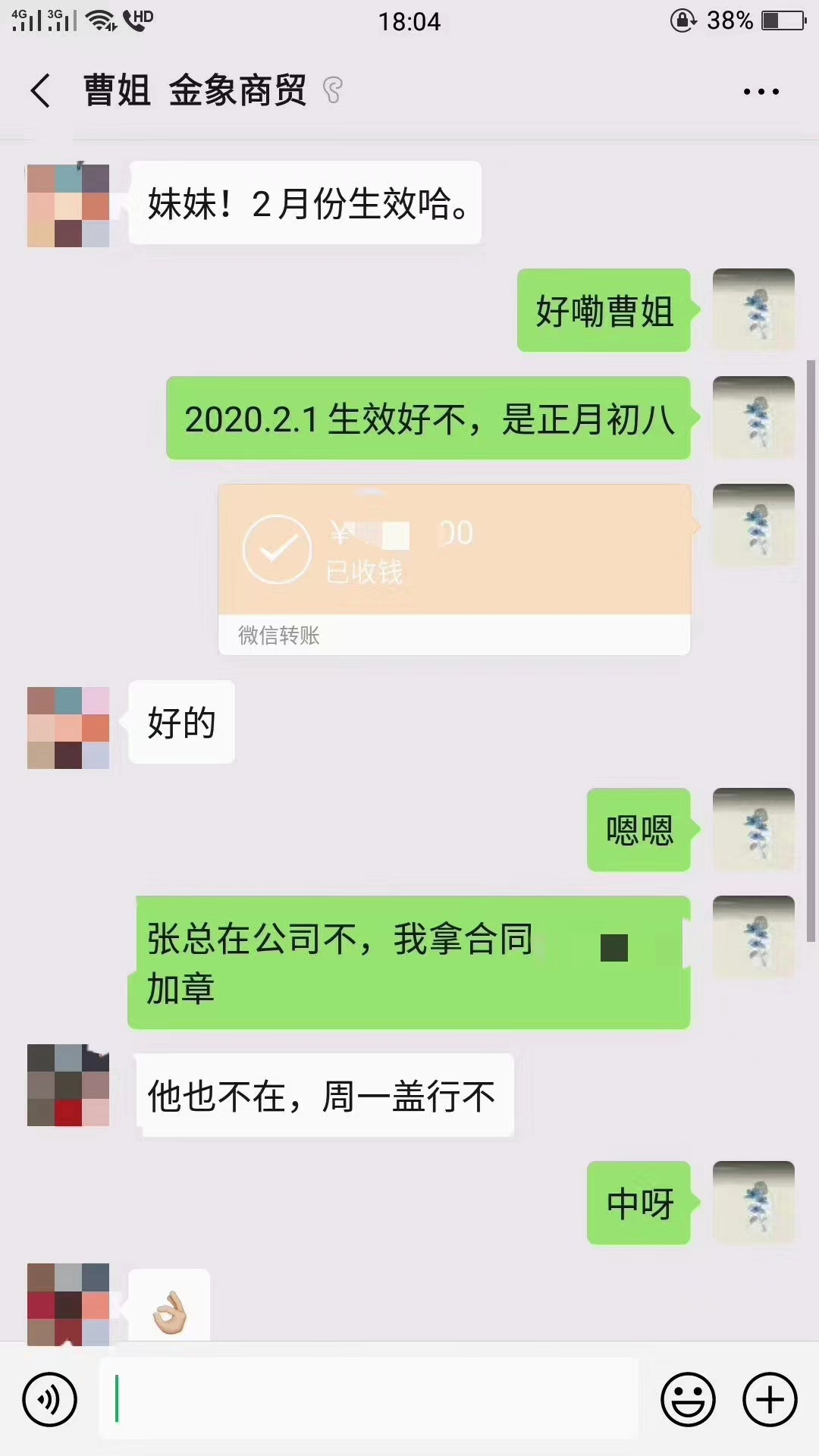
Task: Open the plus attachments menu
Action: (x=770, y=1398)
